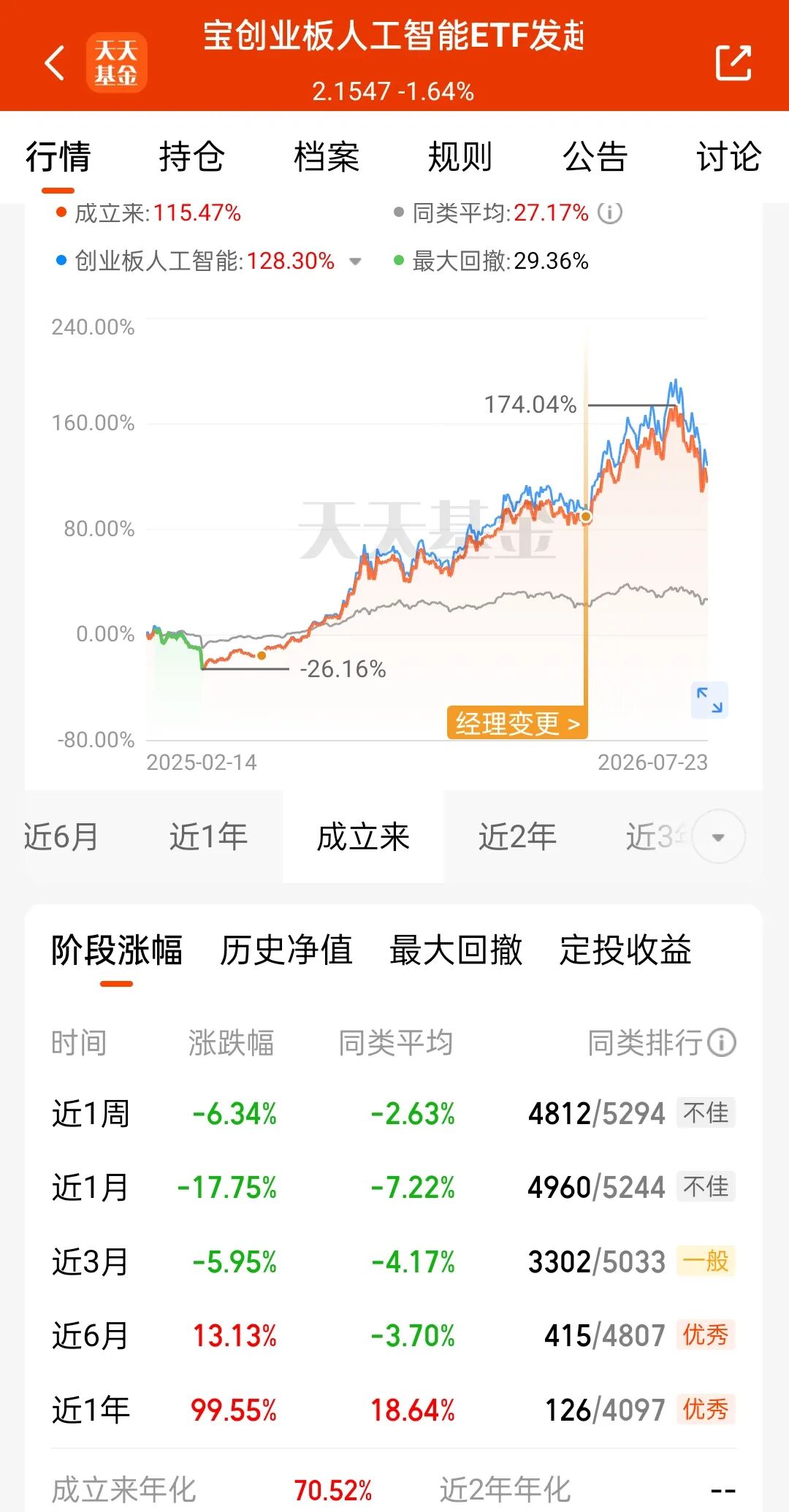
Task: Switch to the 讨论 tab
Action: pyautogui.click(x=728, y=156)
